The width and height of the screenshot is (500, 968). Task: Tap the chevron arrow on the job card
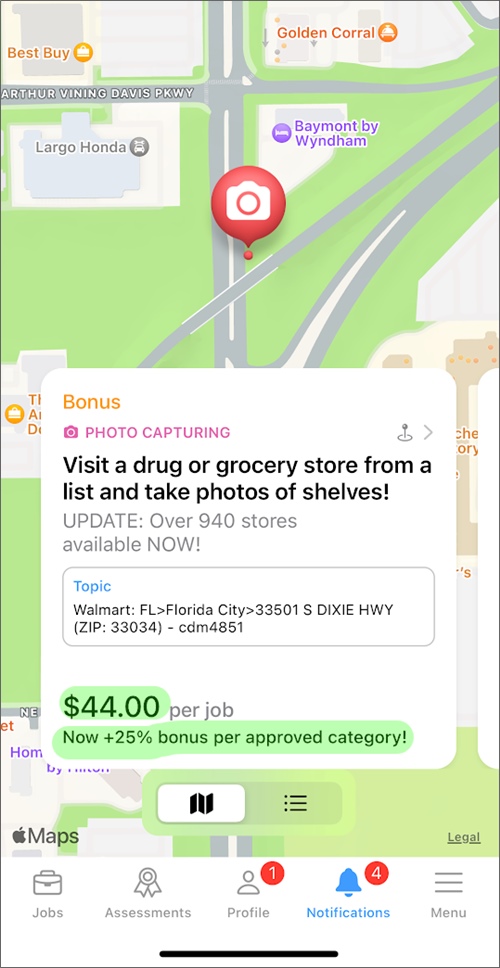click(x=428, y=433)
